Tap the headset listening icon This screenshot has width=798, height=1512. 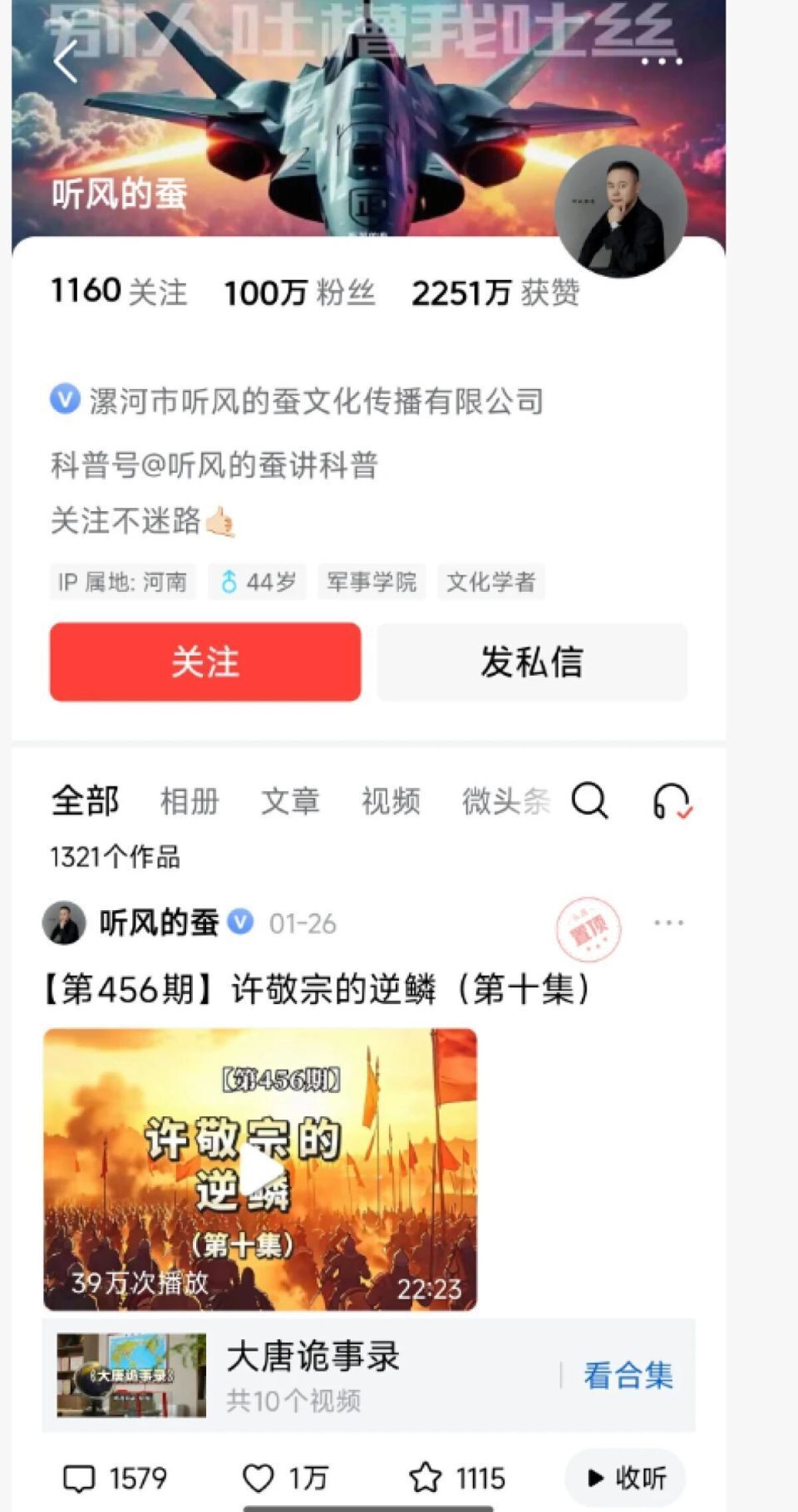point(670,801)
